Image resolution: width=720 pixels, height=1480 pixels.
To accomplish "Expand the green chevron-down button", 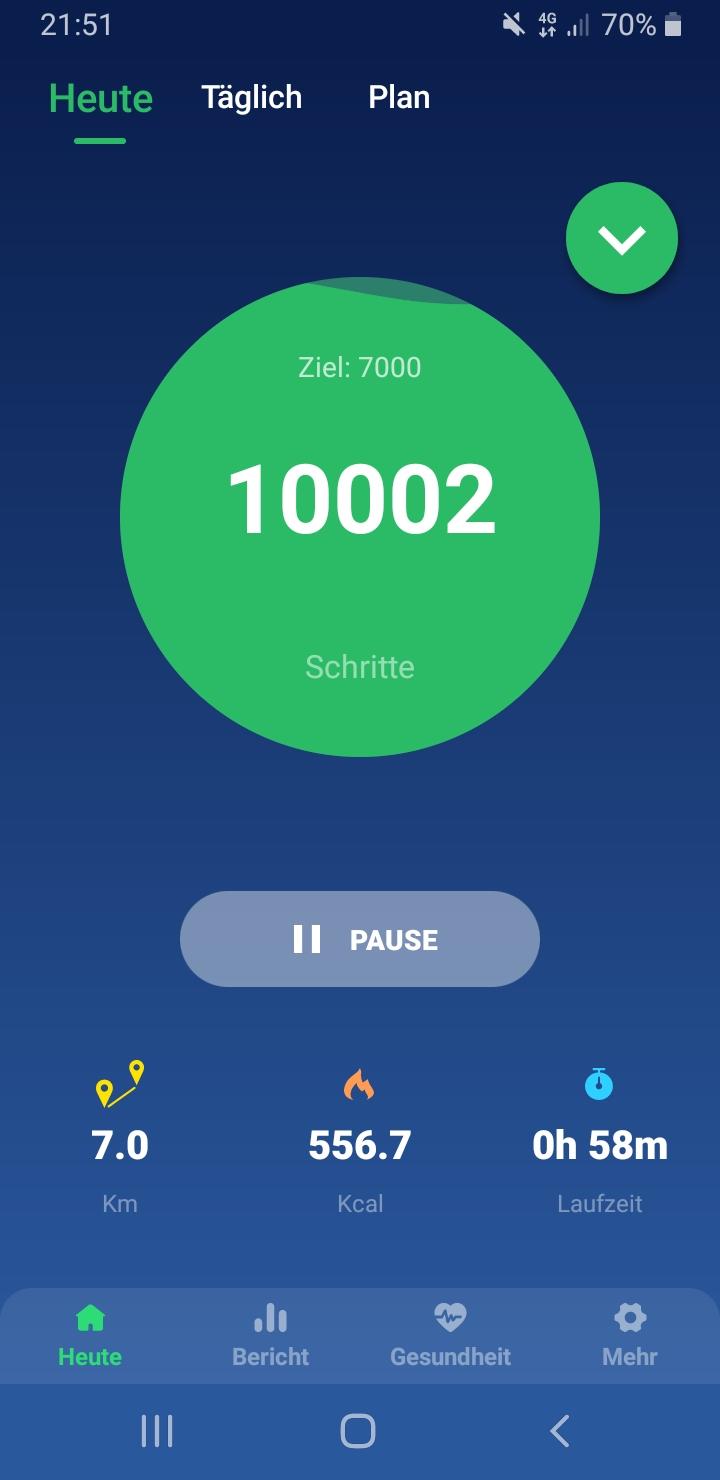I will 622,238.
